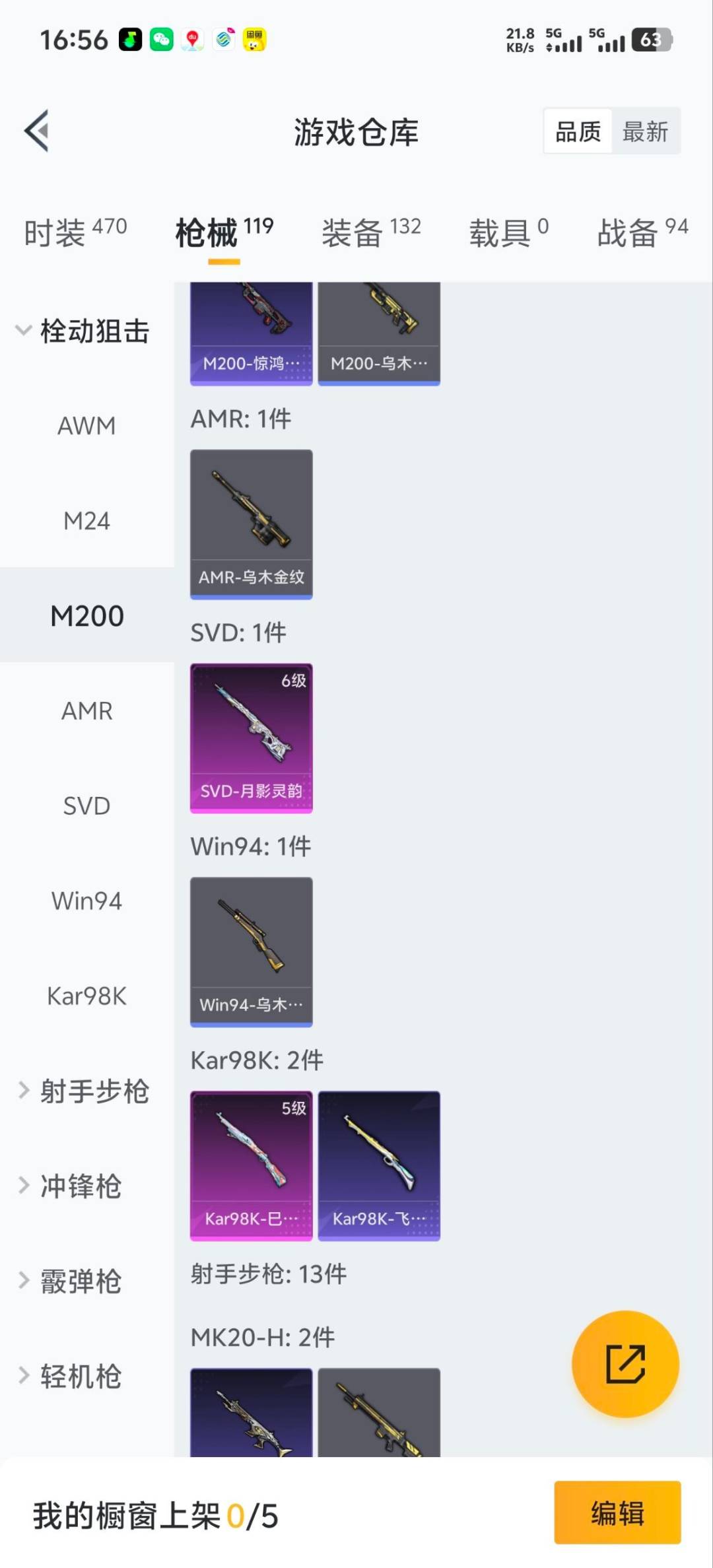Open the AMR-乌木金纹 skin

(x=251, y=524)
